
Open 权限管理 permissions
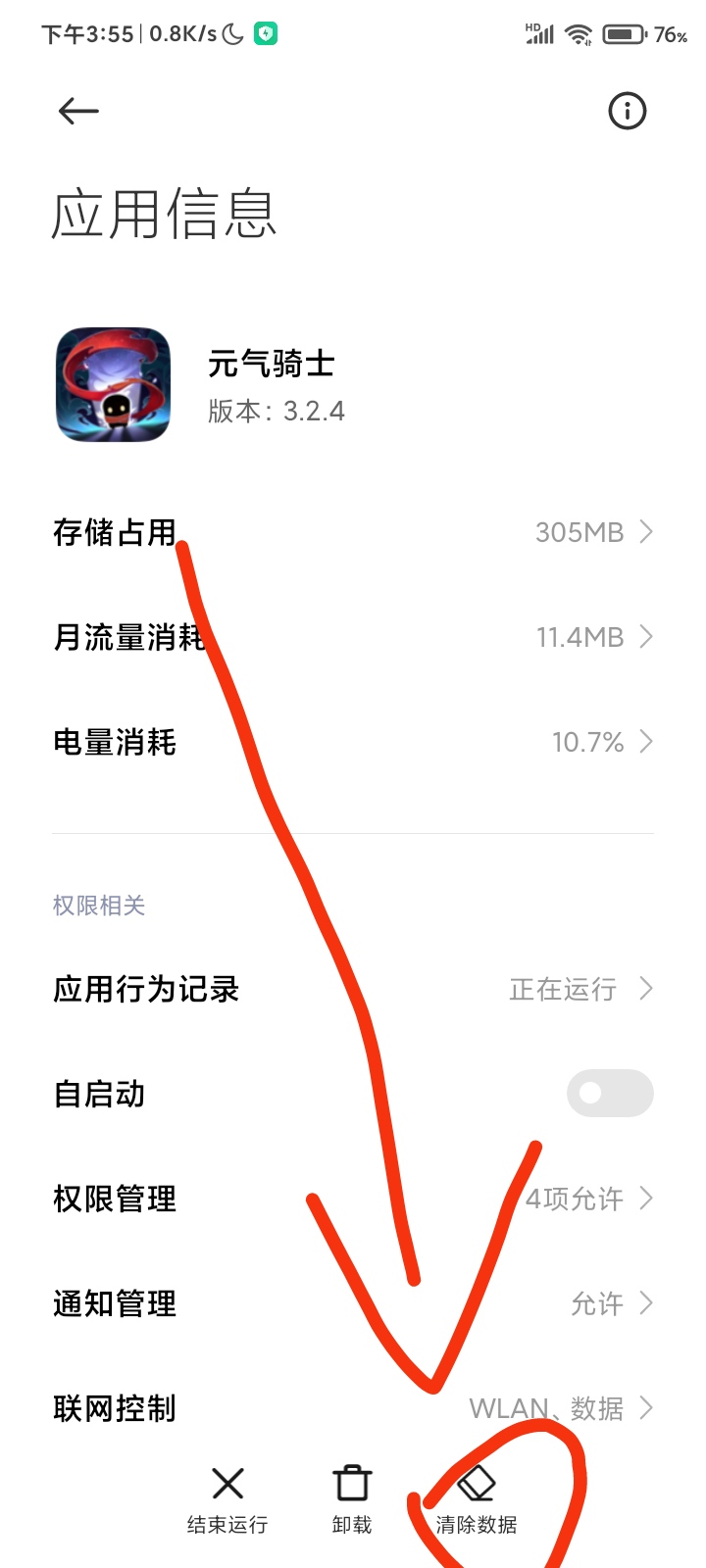click(353, 1199)
